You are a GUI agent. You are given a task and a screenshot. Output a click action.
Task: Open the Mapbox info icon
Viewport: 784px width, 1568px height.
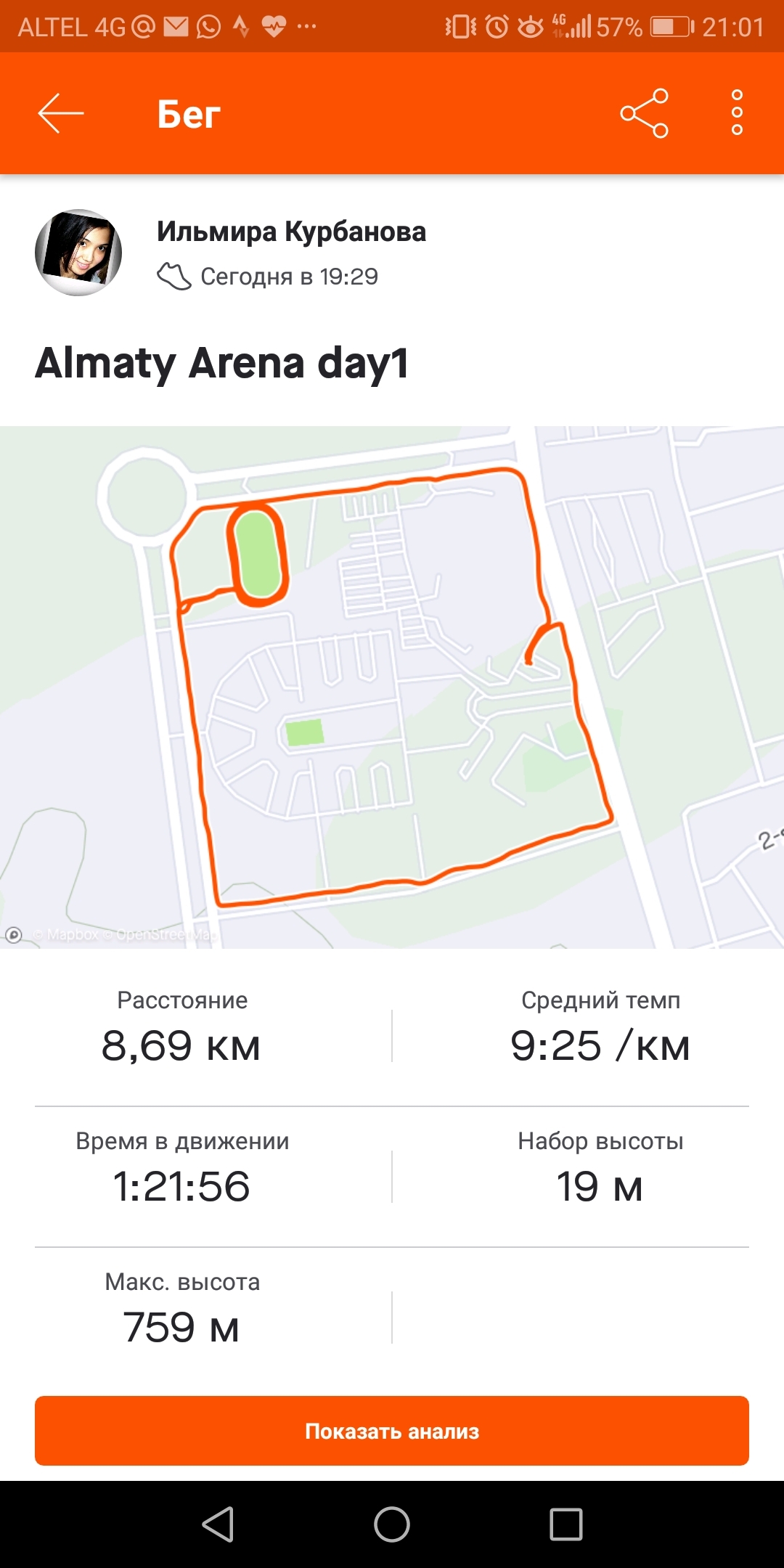pos(14,935)
